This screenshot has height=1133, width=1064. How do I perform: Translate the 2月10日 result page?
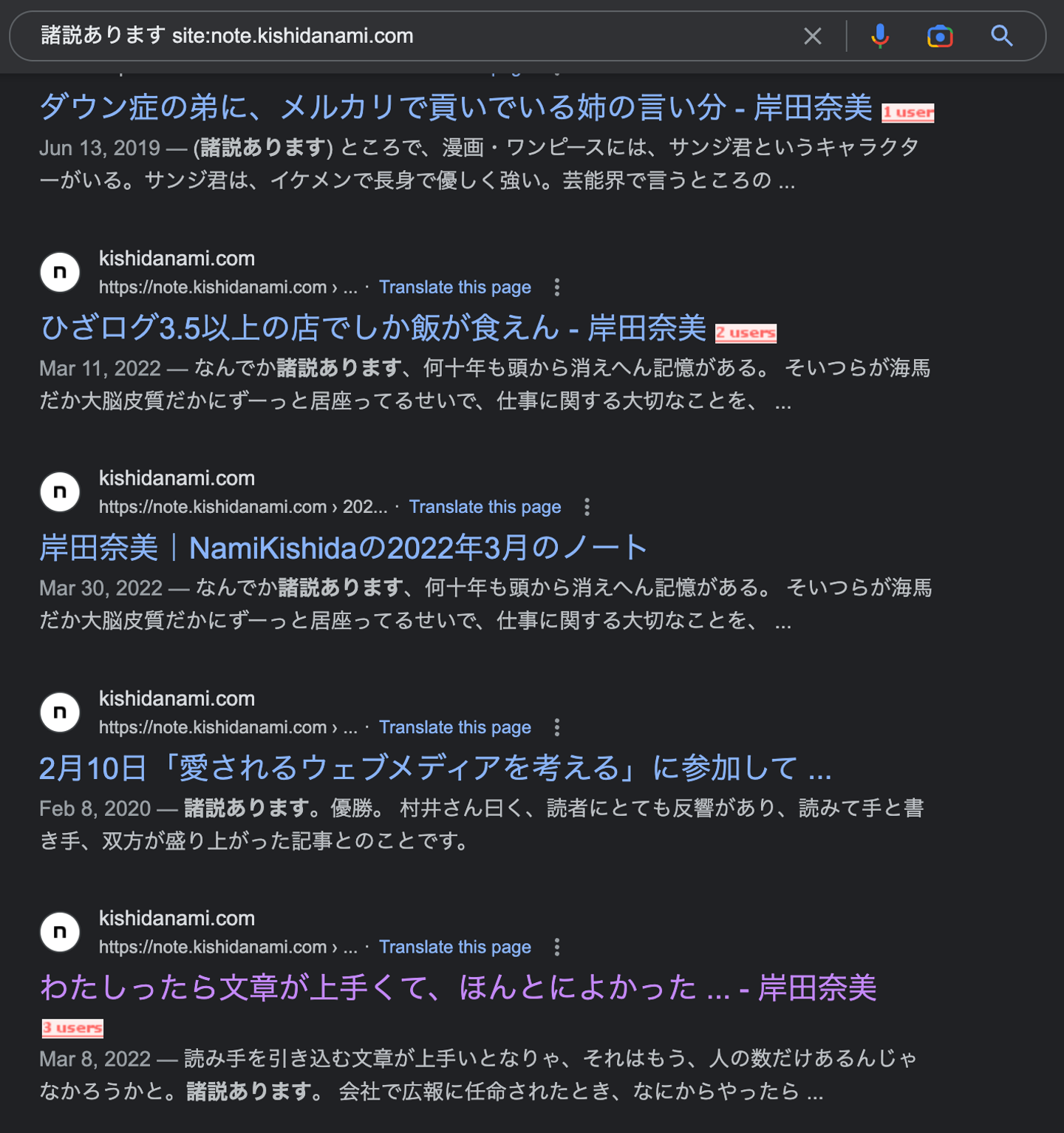[x=454, y=727]
